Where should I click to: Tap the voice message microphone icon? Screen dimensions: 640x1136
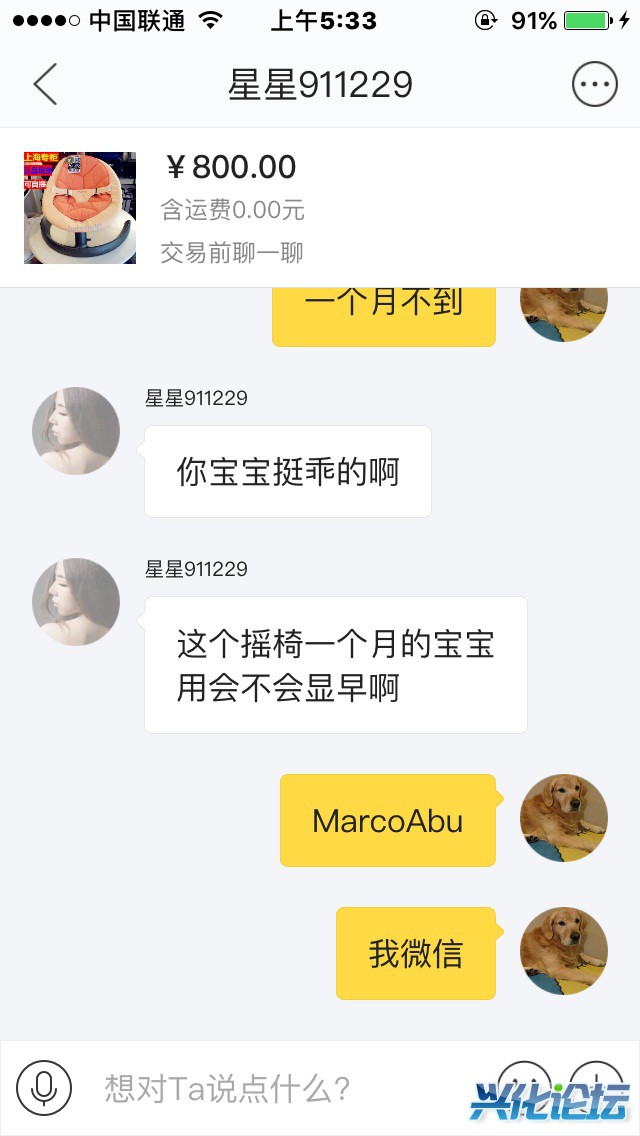[x=44, y=1087]
